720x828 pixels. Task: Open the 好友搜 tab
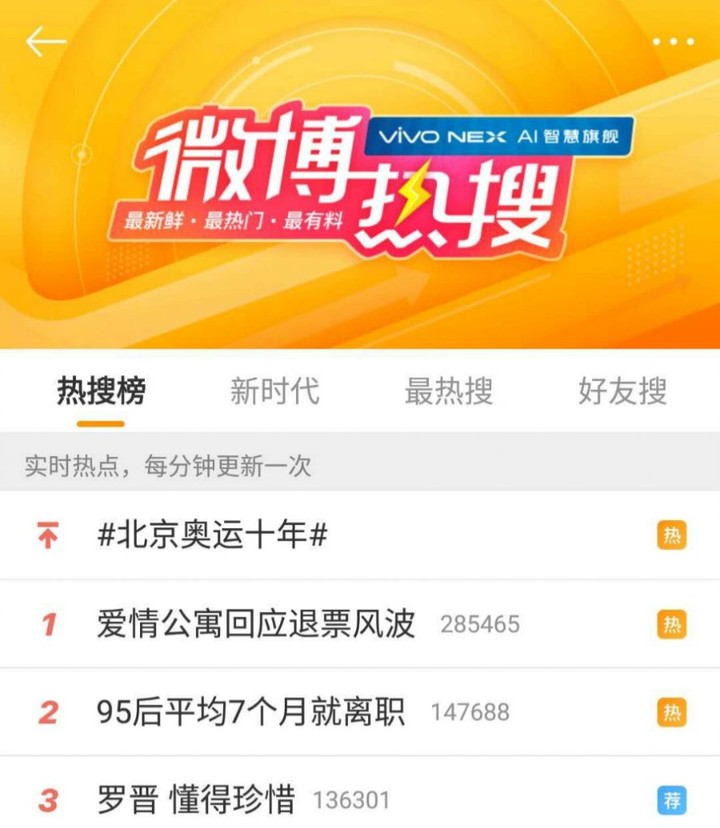[x=622, y=391]
